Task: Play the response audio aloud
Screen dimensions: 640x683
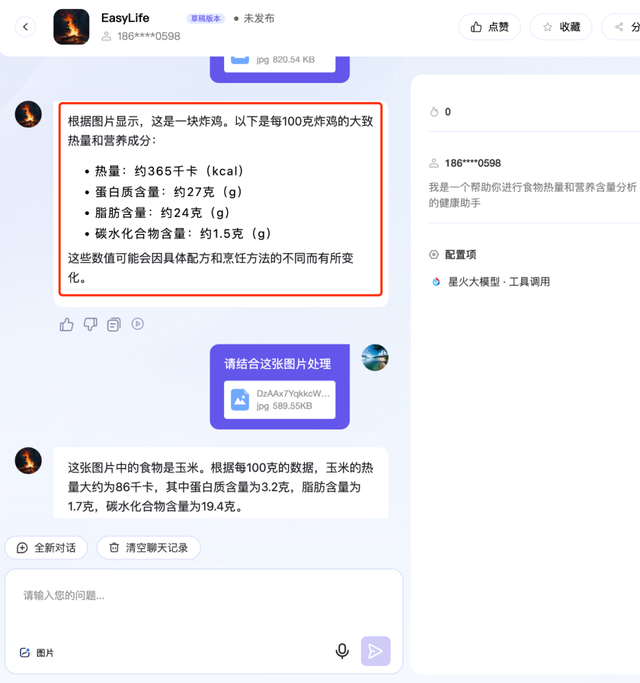Action: coord(138,324)
